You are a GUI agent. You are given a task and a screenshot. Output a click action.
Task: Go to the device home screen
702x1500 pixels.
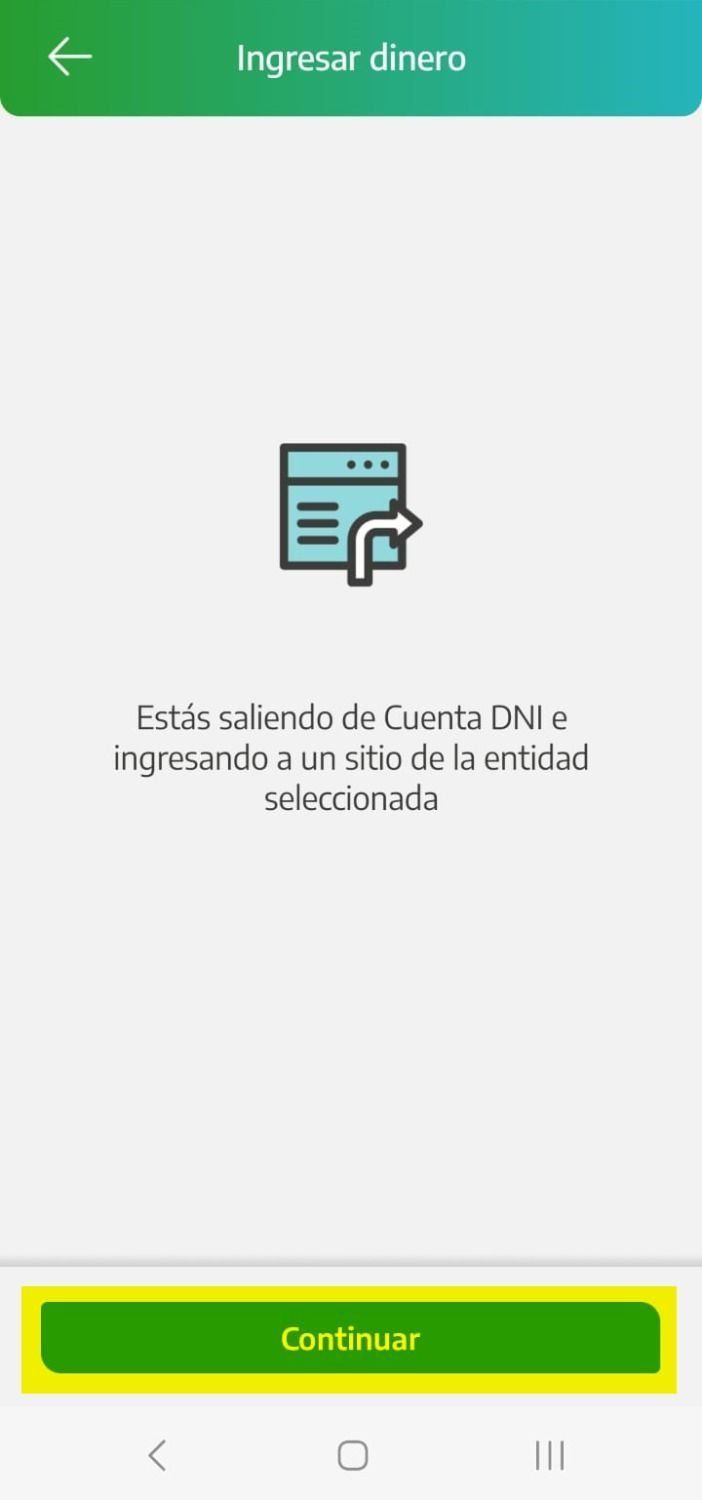click(x=352, y=1455)
